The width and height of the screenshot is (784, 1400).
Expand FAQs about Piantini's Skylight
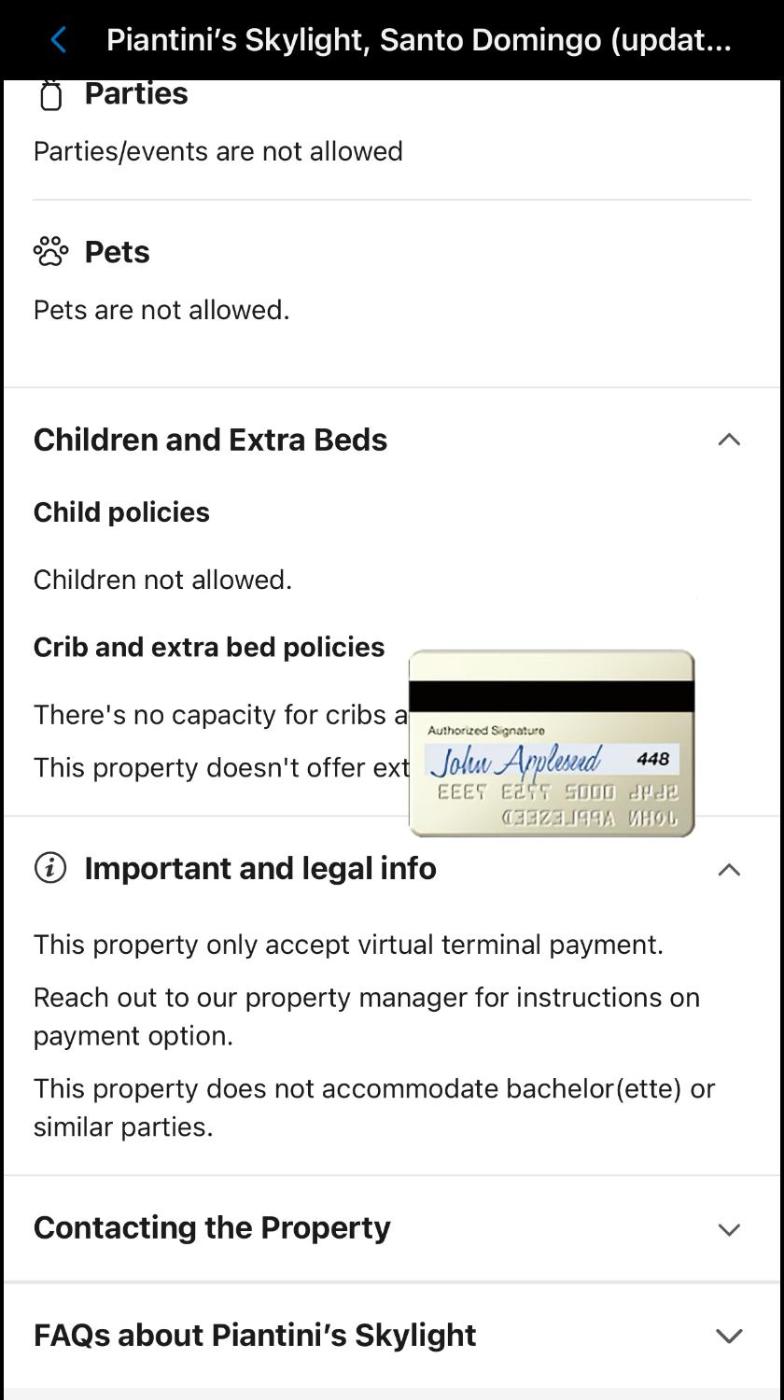click(x=729, y=1336)
